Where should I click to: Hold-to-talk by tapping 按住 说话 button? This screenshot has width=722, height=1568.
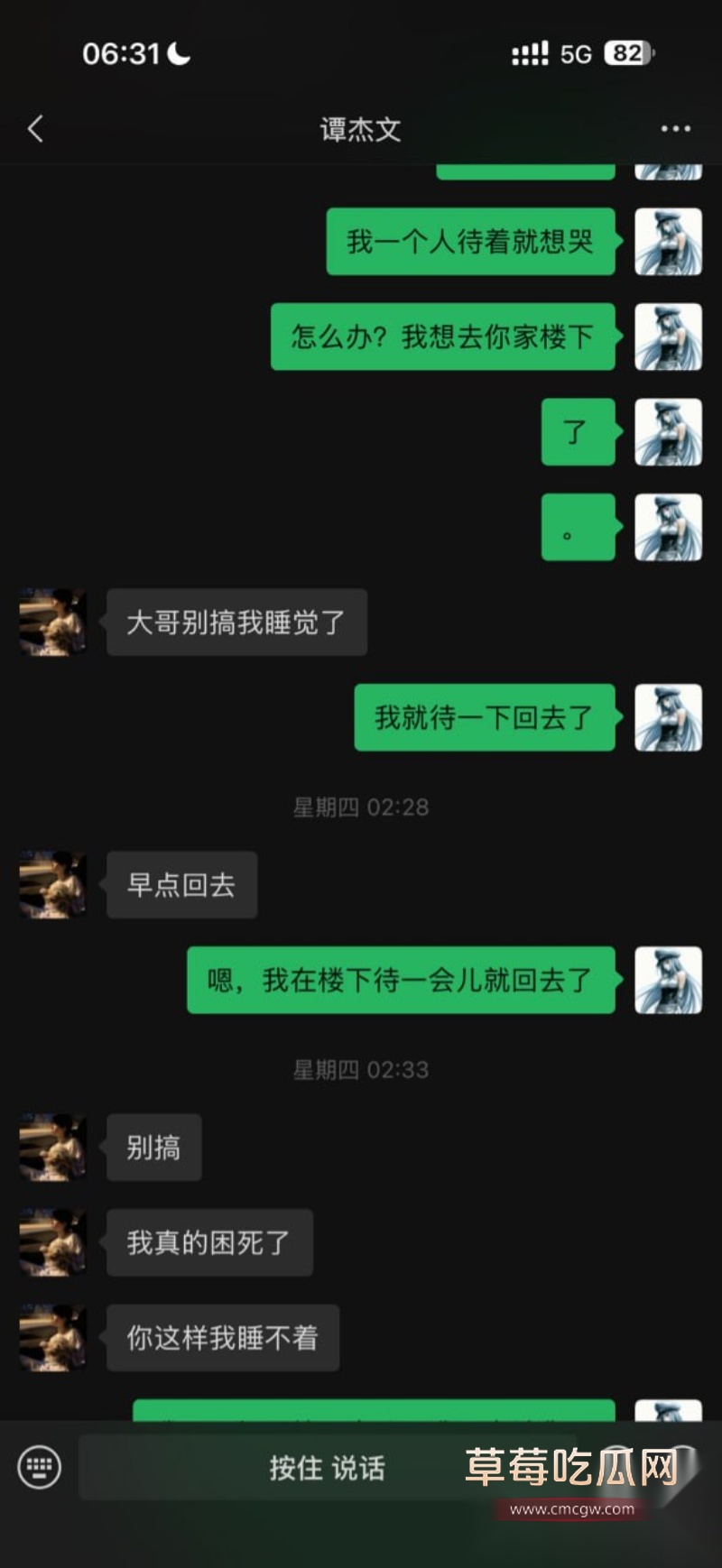328,1468
